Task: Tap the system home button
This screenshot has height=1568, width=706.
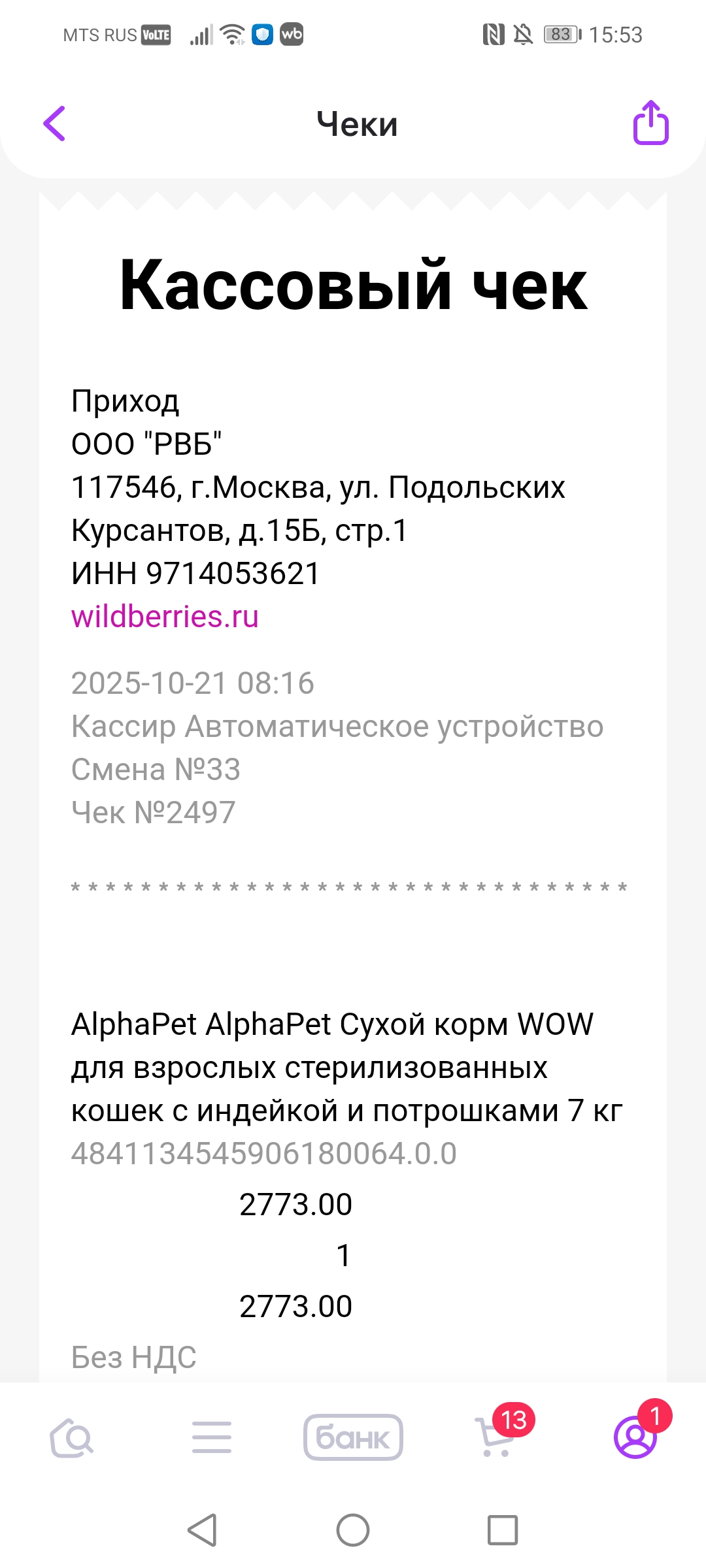Action: click(353, 1530)
